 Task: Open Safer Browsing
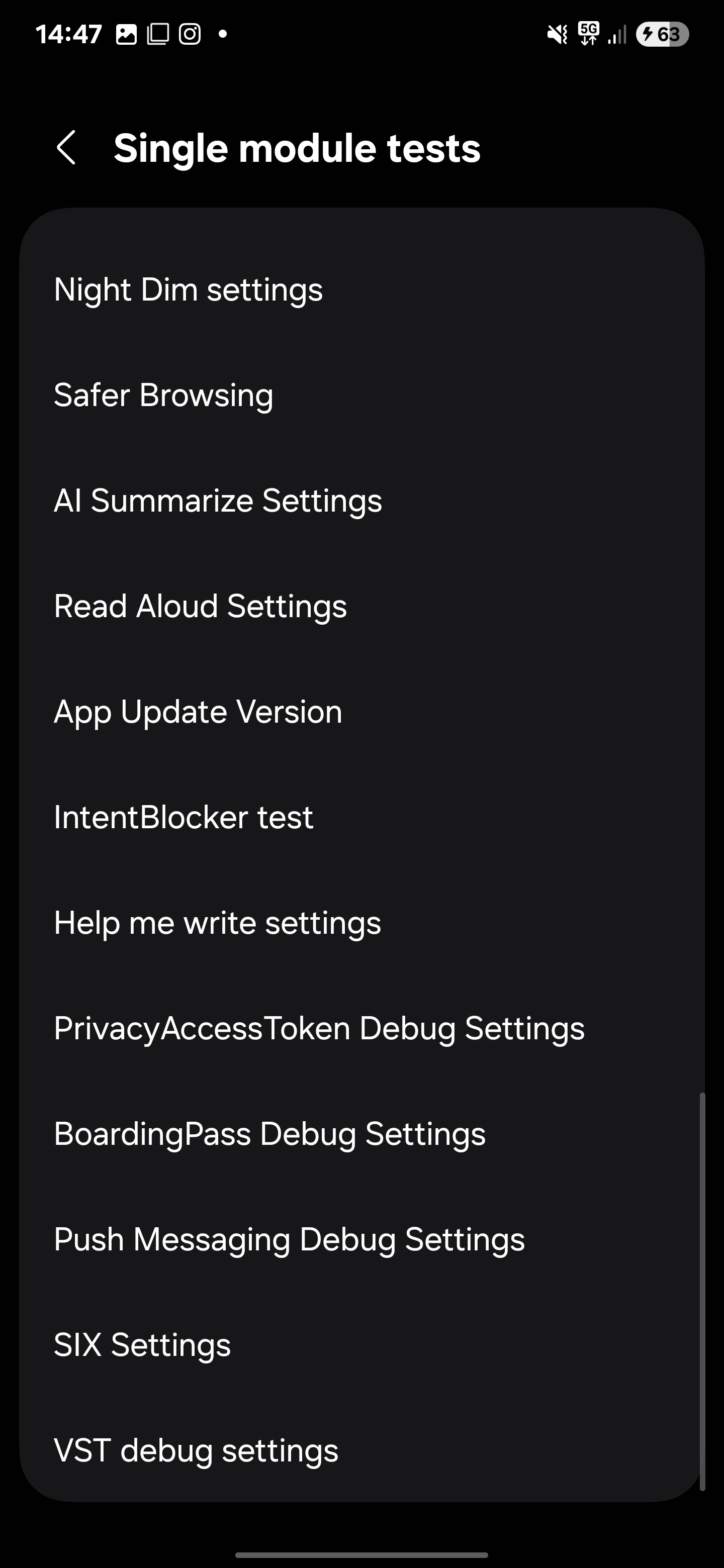pos(361,395)
